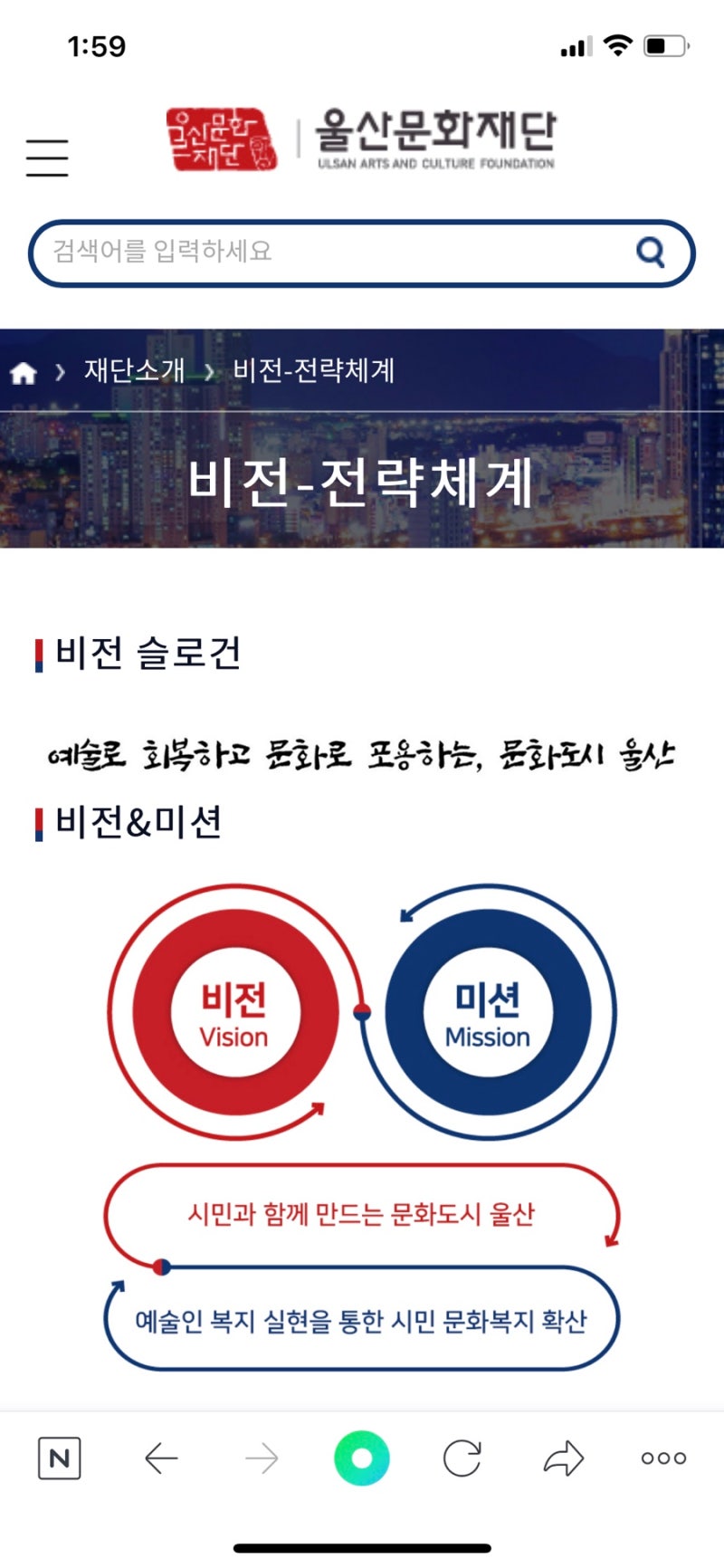Screen dimensions: 724x1568
Task: Tap the Ulsan Arts and Culture Foundation logo
Action: pos(360,140)
